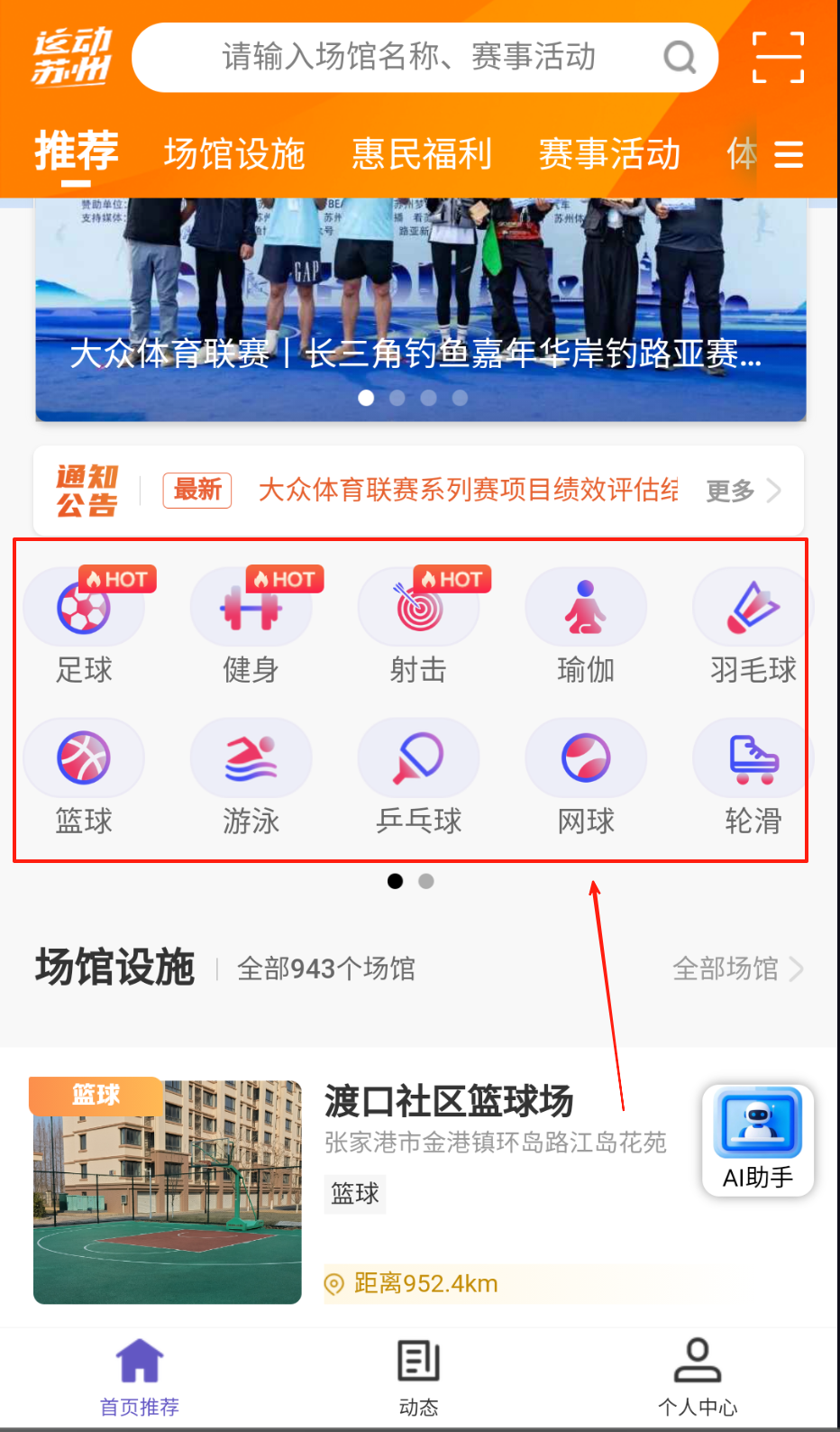Go to the 个人中心 tab
Screen dimensions: 840x1432
coord(698,1377)
